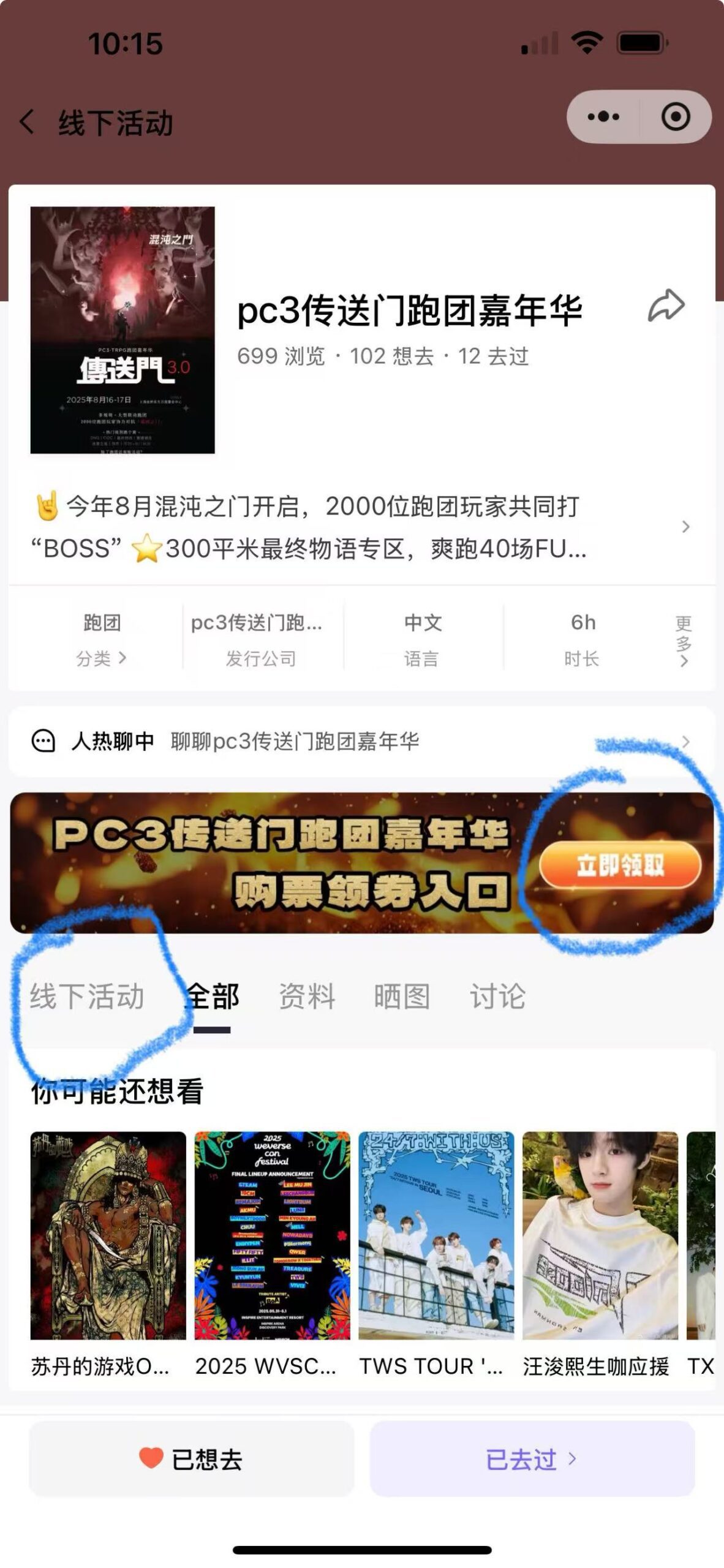Switch to the 讨论 tab

point(497,997)
